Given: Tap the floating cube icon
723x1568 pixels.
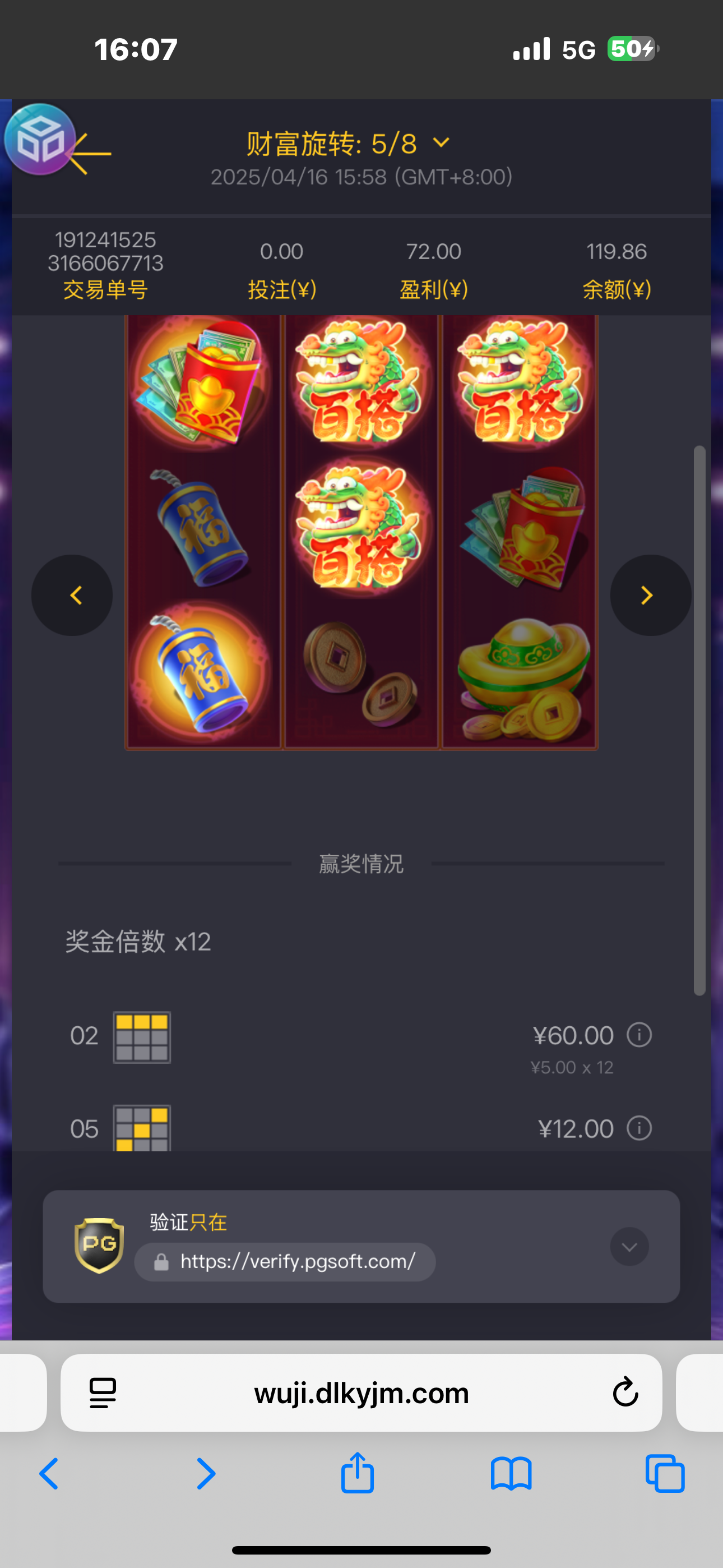Looking at the screenshot, I should pos(40,140).
